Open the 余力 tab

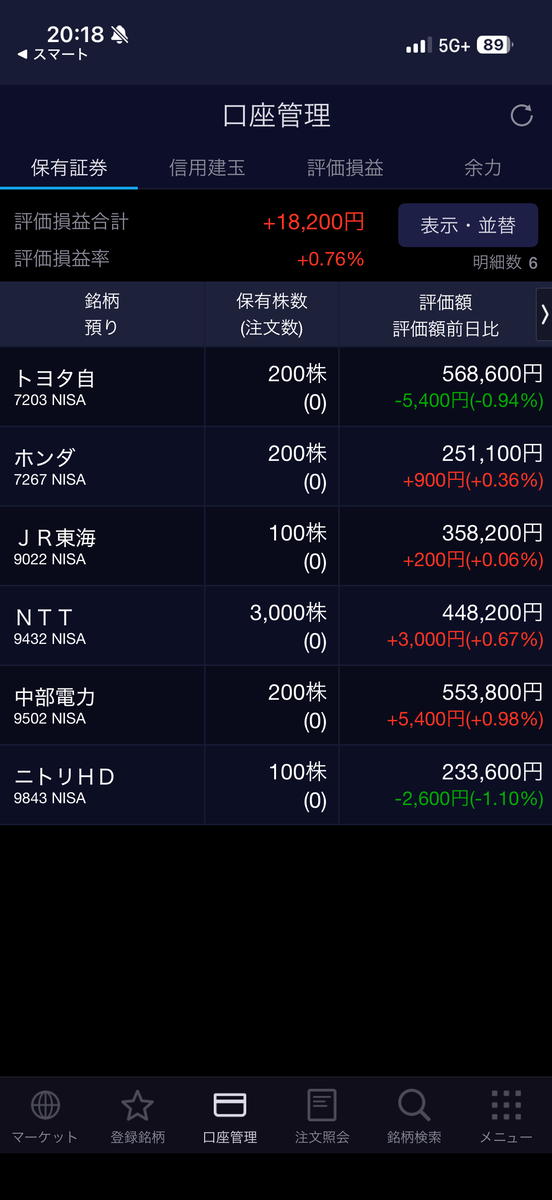pyautogui.click(x=483, y=168)
